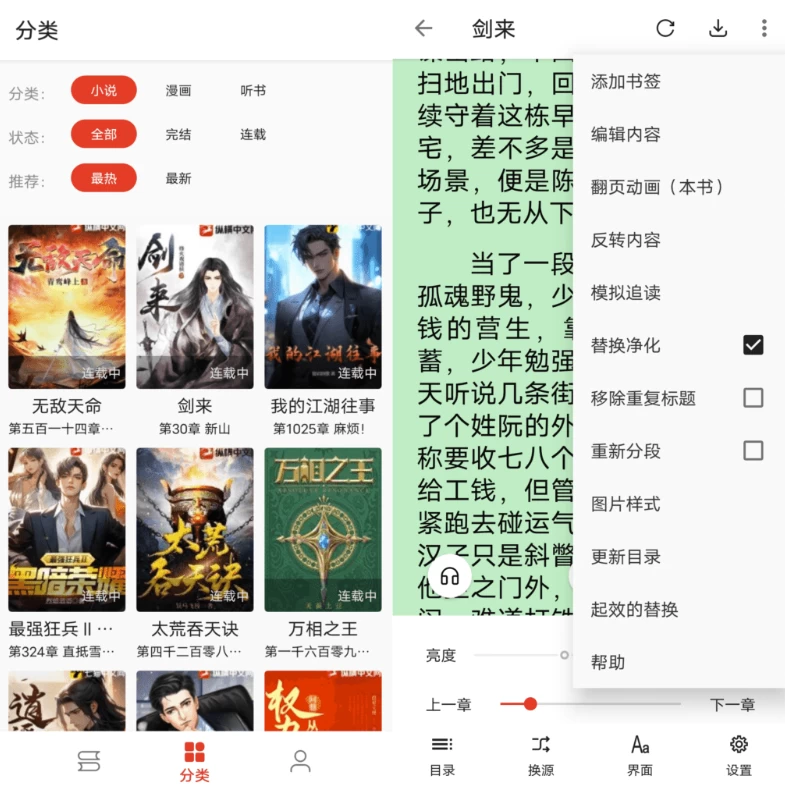
Task: Toggle the 替换净化 checkbox
Action: pyautogui.click(x=753, y=345)
